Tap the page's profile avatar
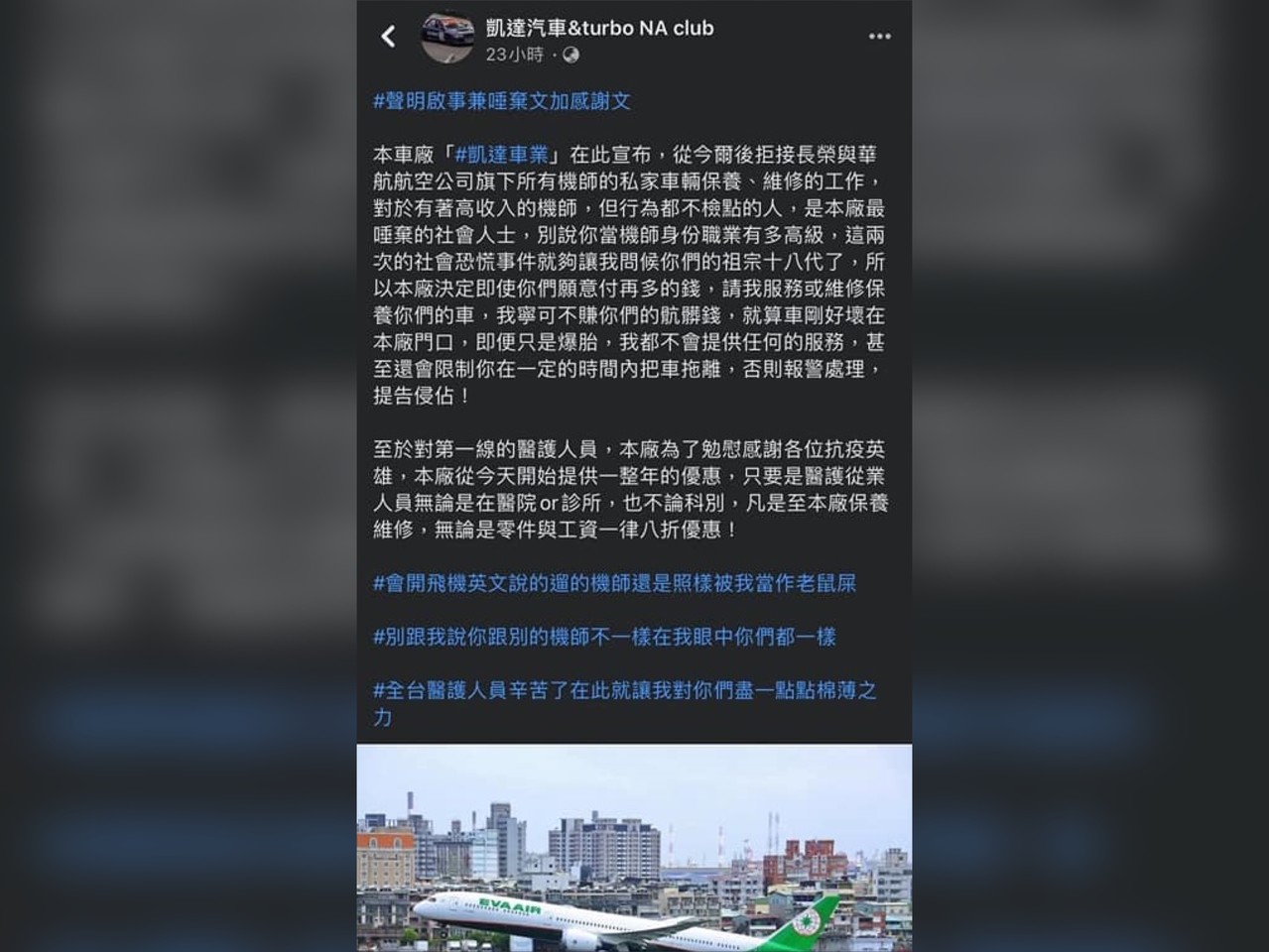Viewport: 1269px width, 952px height. pos(447,38)
